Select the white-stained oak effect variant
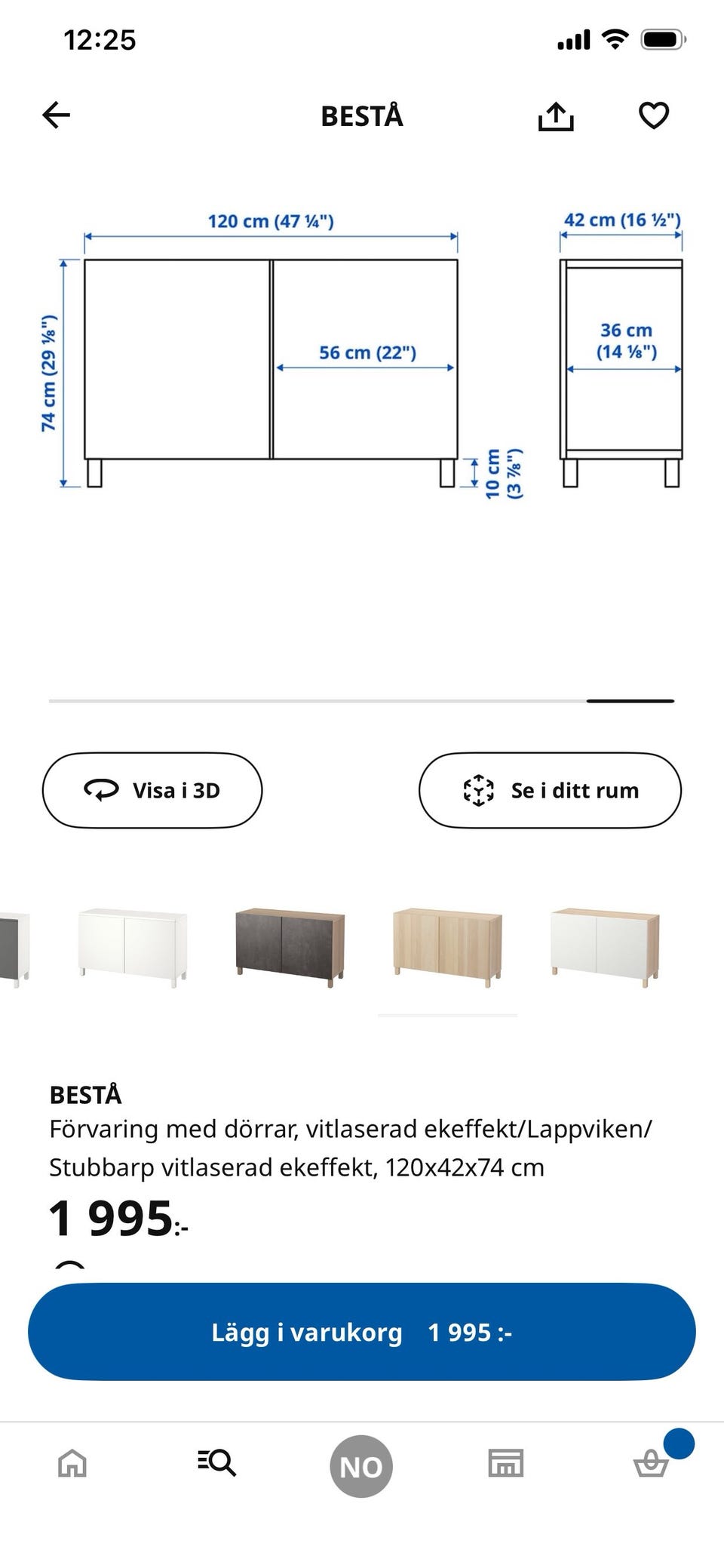Image resolution: width=724 pixels, height=1568 pixels. pos(447,947)
